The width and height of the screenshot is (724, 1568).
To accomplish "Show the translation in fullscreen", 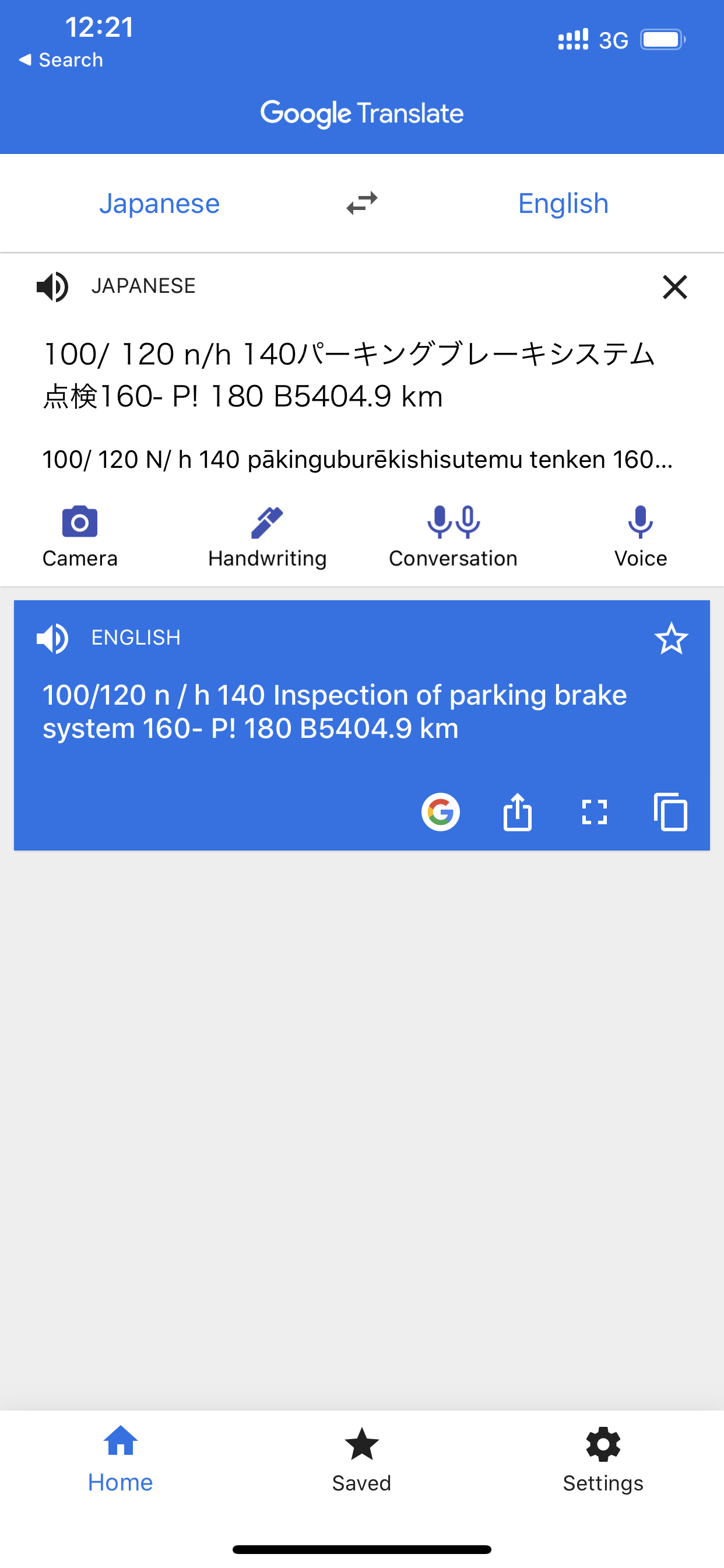I will [x=595, y=812].
